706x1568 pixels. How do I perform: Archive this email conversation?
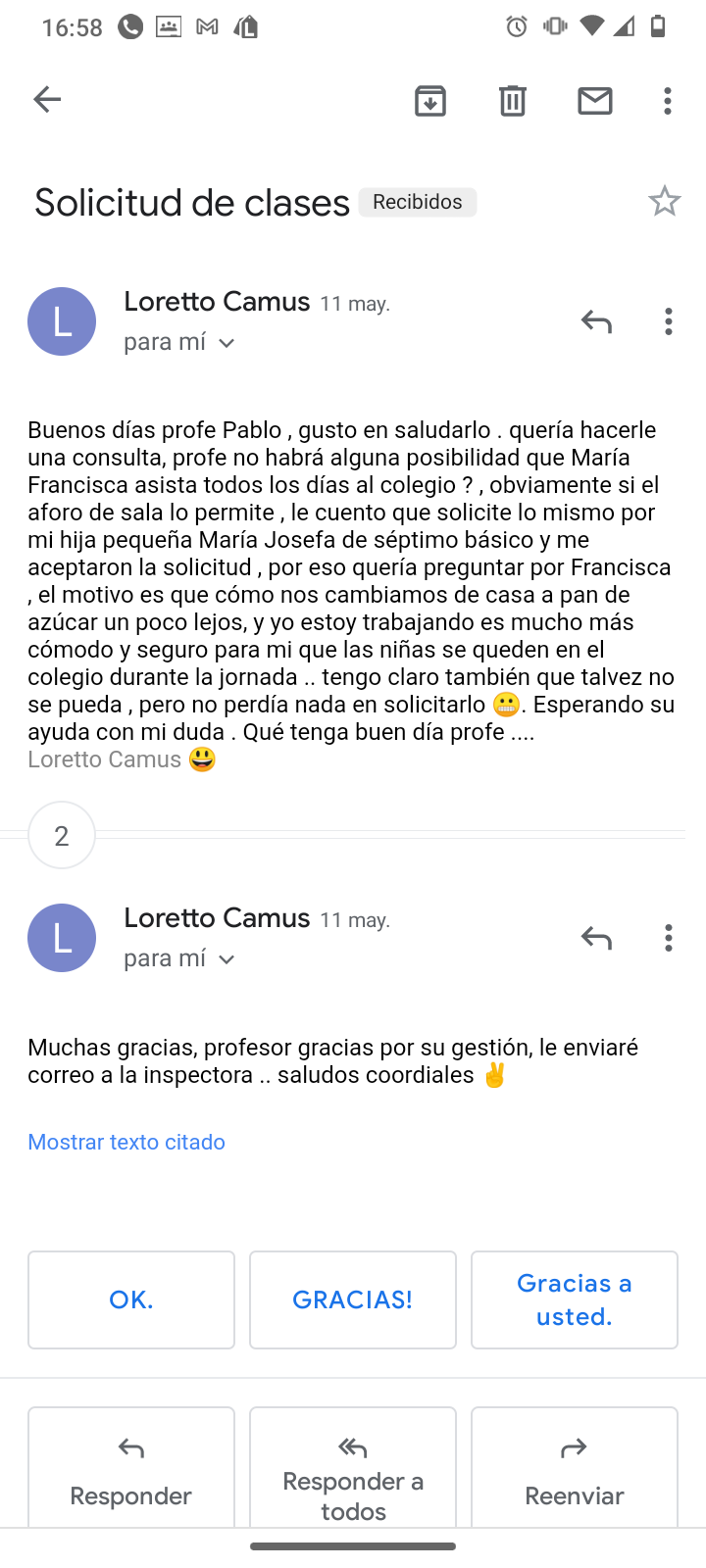point(429,100)
